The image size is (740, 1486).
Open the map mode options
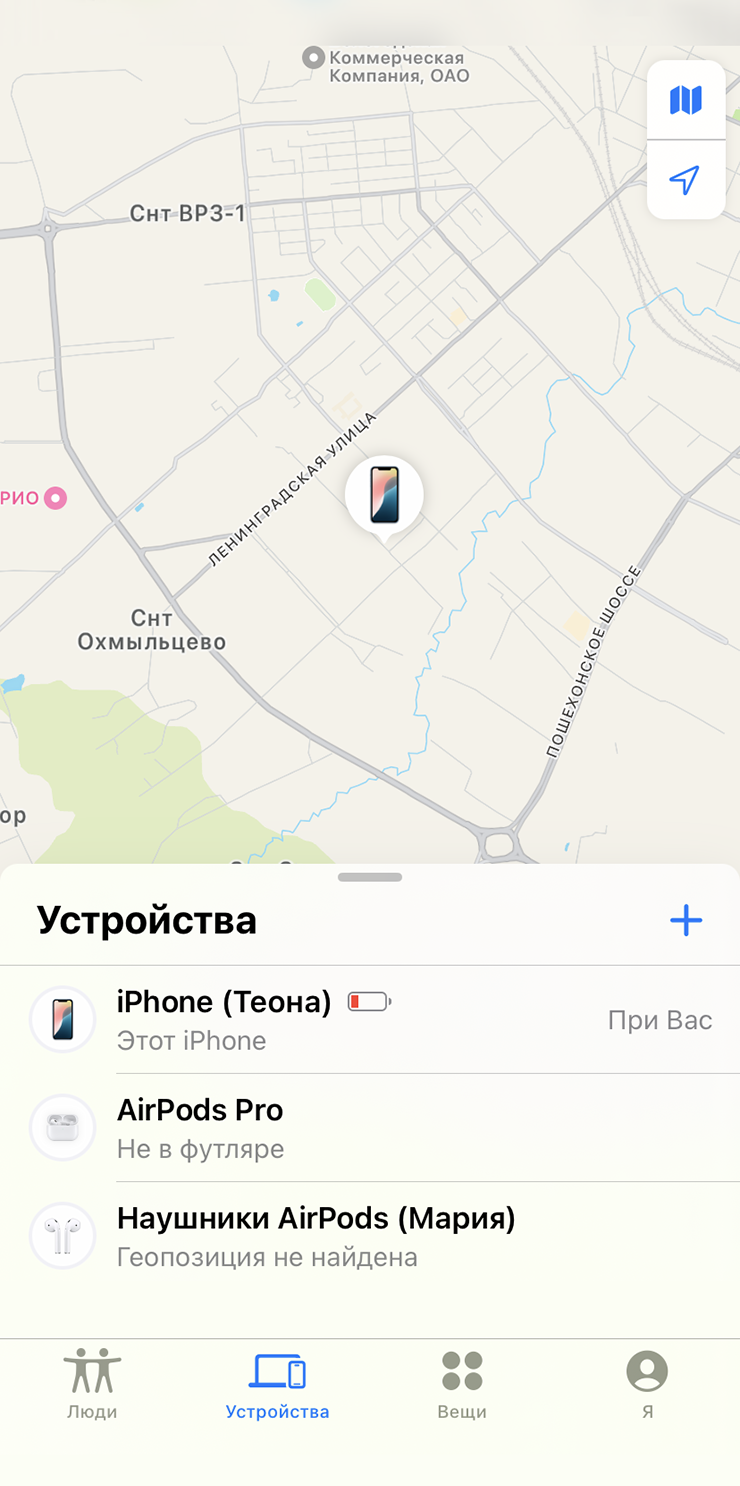[x=686, y=100]
